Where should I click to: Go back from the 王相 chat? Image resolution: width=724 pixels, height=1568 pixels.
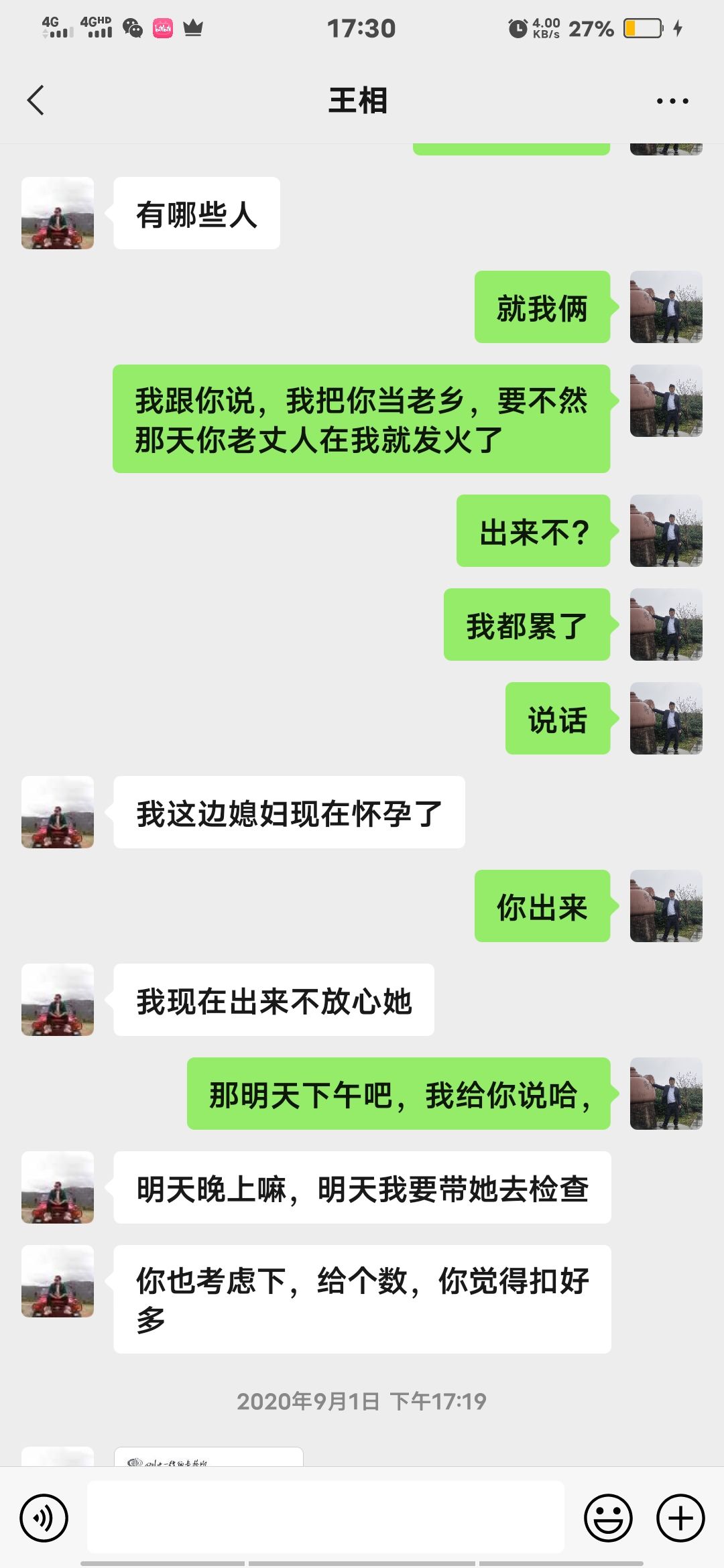36,101
